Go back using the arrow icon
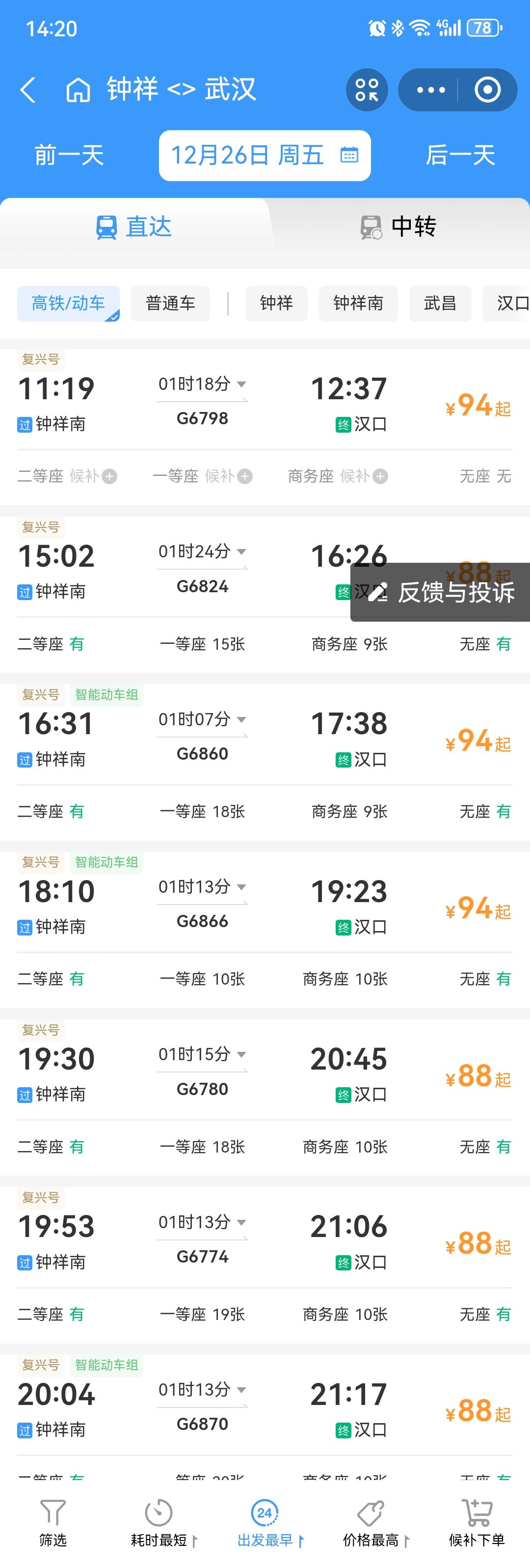The height and width of the screenshot is (1568, 530). tap(28, 90)
